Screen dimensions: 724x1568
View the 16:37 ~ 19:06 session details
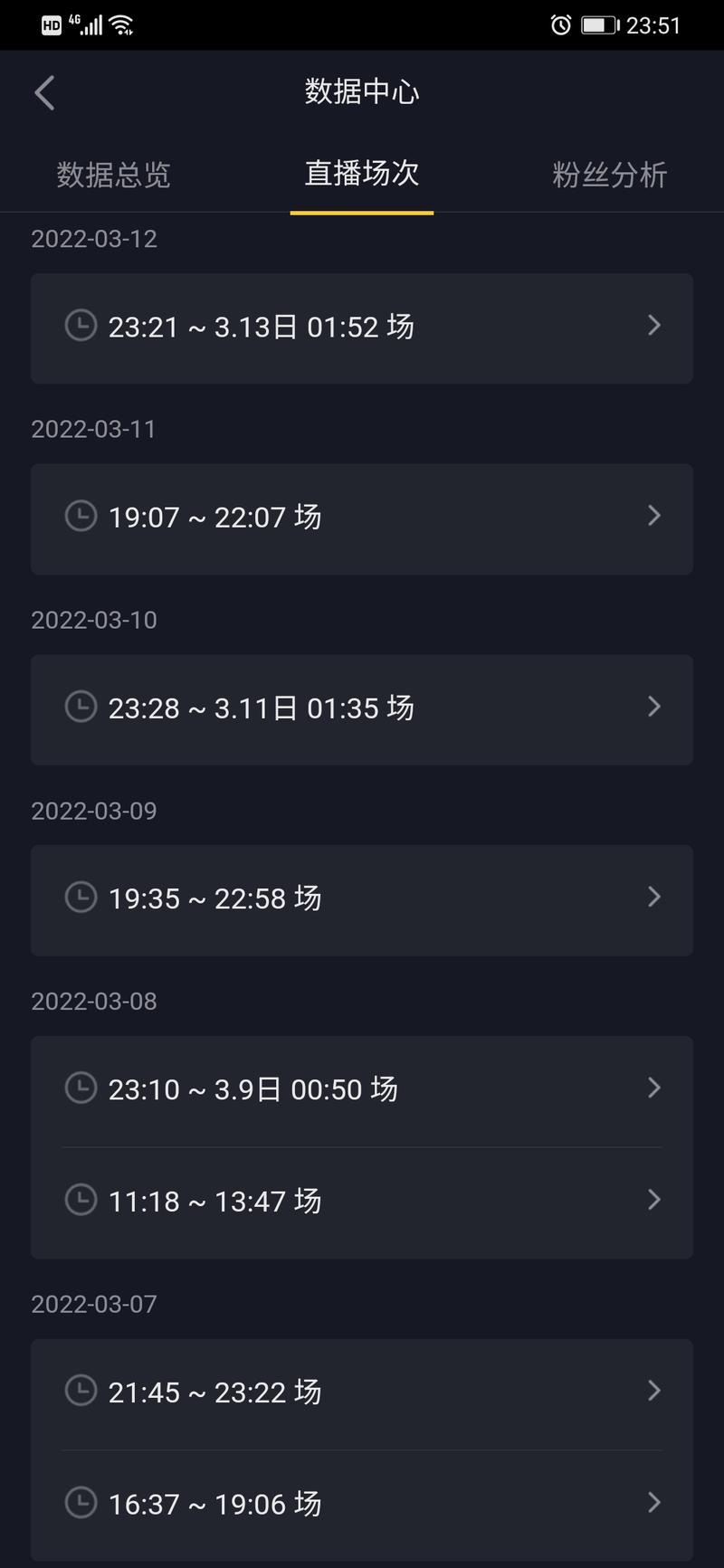(361, 1505)
